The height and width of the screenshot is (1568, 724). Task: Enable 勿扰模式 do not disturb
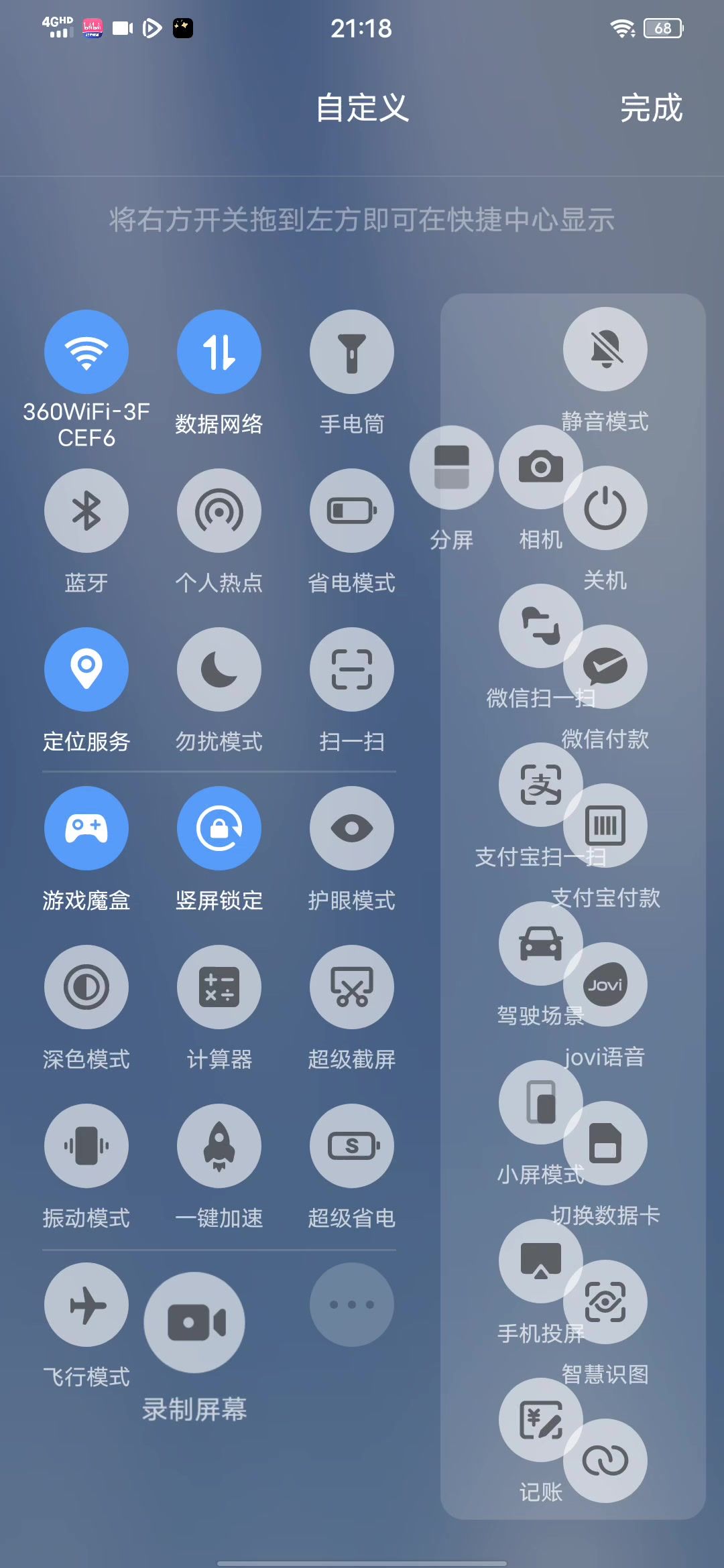click(219, 669)
